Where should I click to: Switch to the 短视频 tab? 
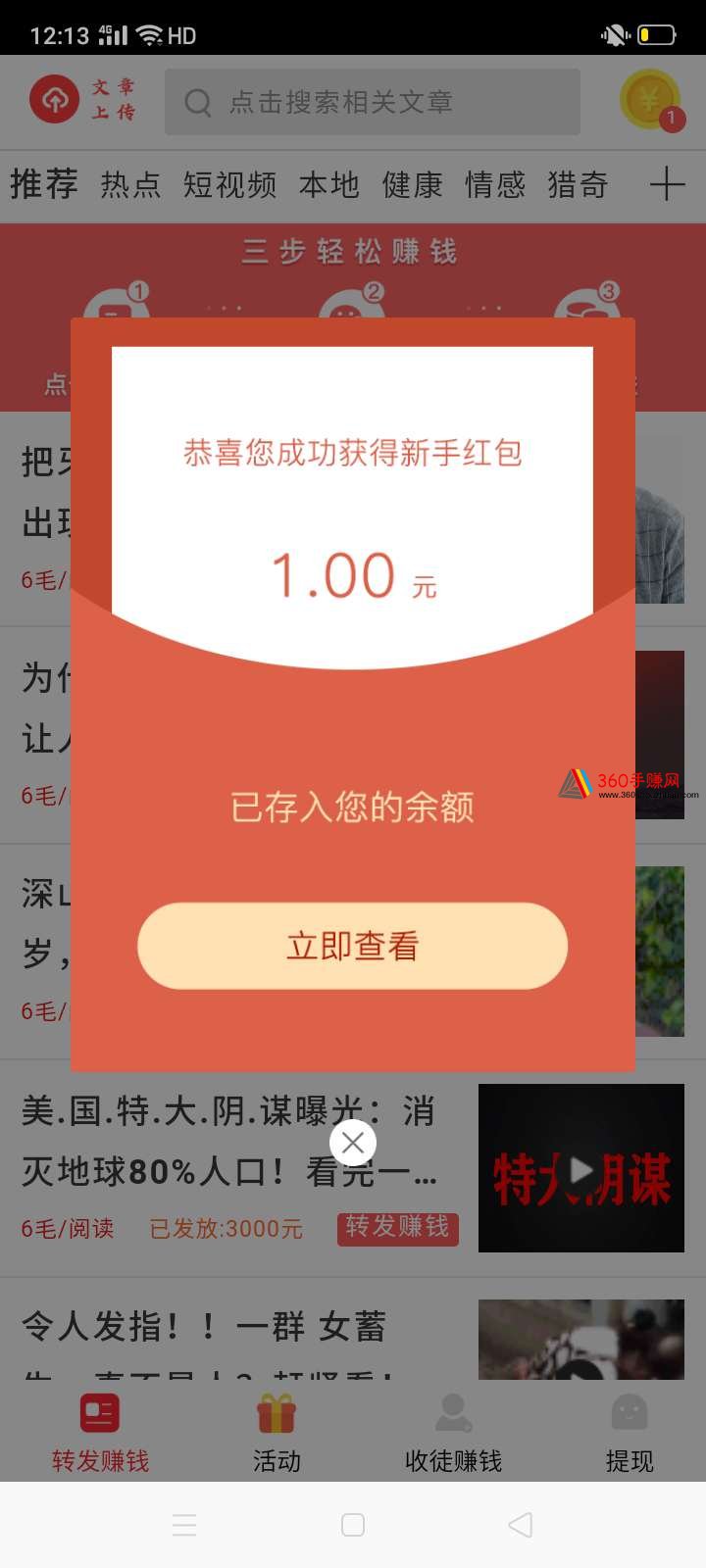pyautogui.click(x=229, y=184)
